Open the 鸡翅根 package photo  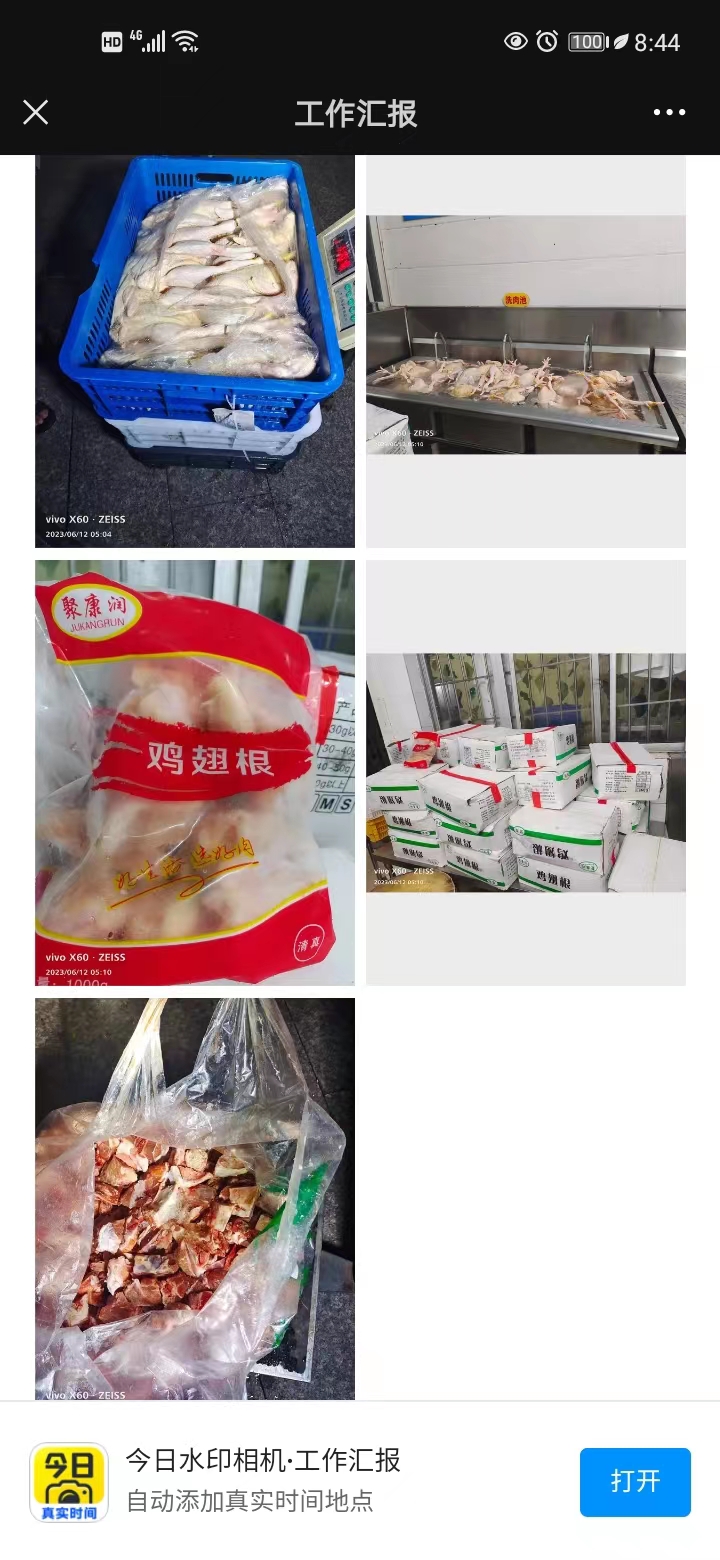coord(195,772)
